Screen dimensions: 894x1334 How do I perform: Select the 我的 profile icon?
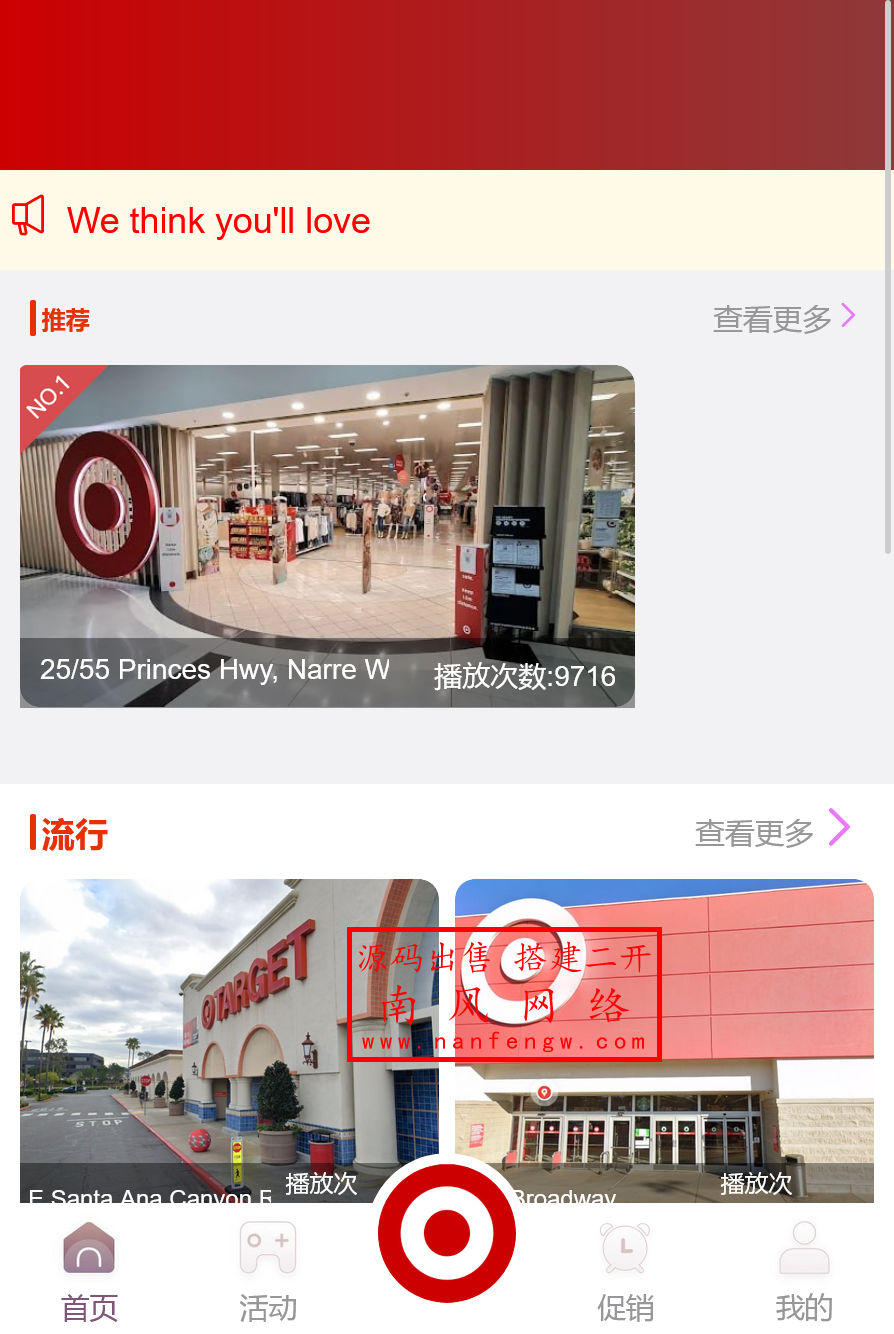(804, 1247)
